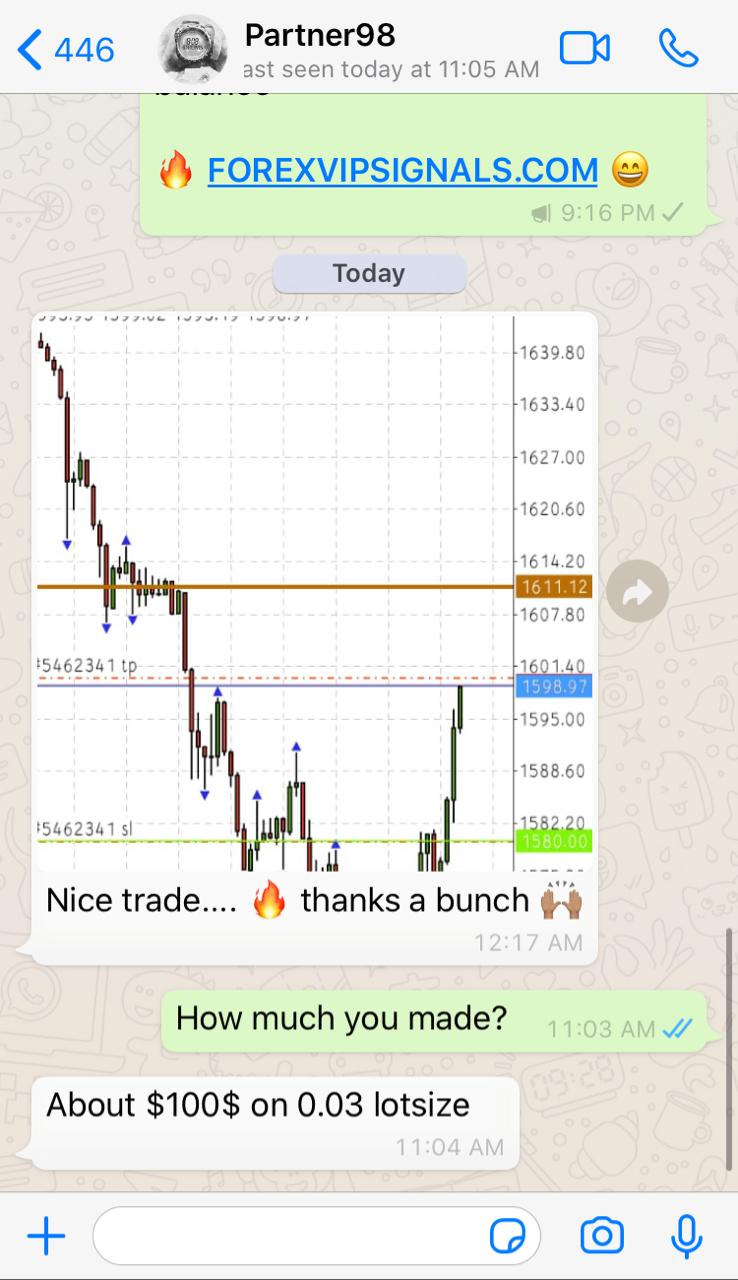
Task: Open the camera to take a photo
Action: click(602, 1237)
